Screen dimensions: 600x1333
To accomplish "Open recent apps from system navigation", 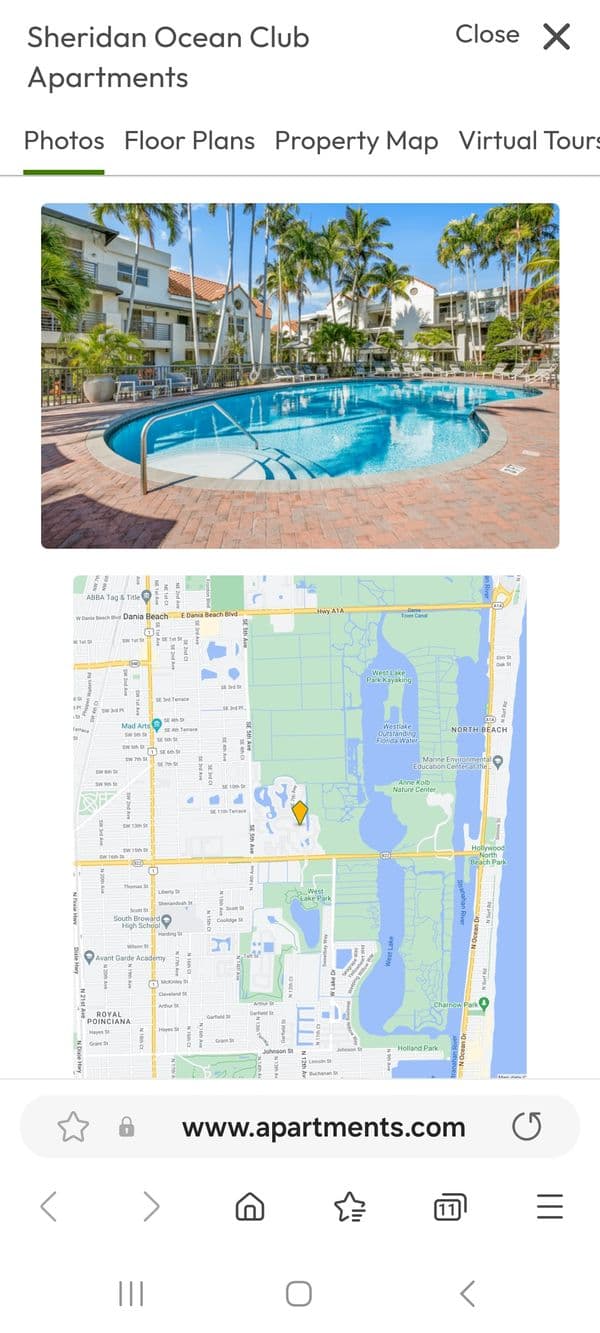I will click(x=131, y=1293).
